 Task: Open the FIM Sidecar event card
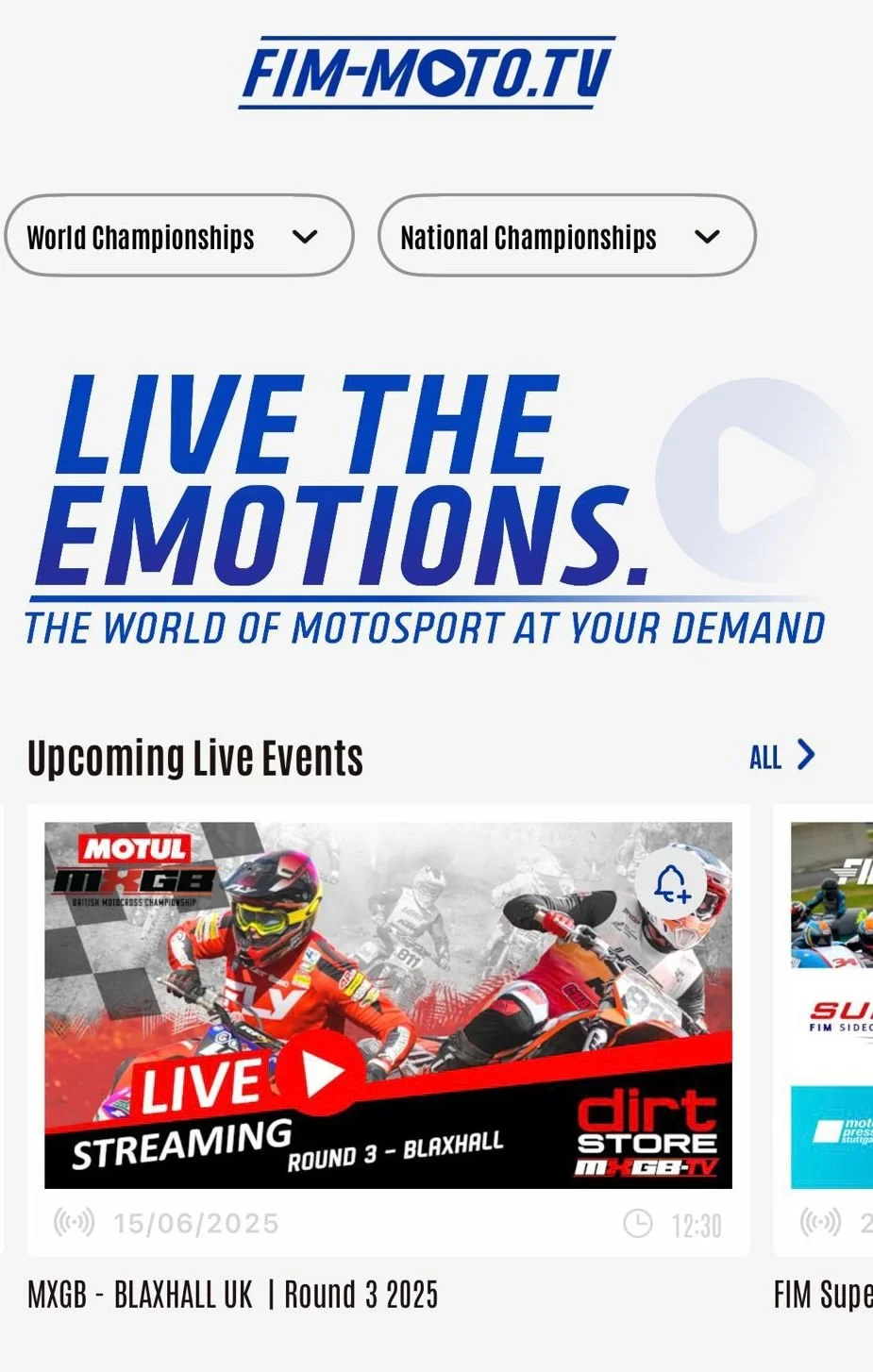point(823,1029)
